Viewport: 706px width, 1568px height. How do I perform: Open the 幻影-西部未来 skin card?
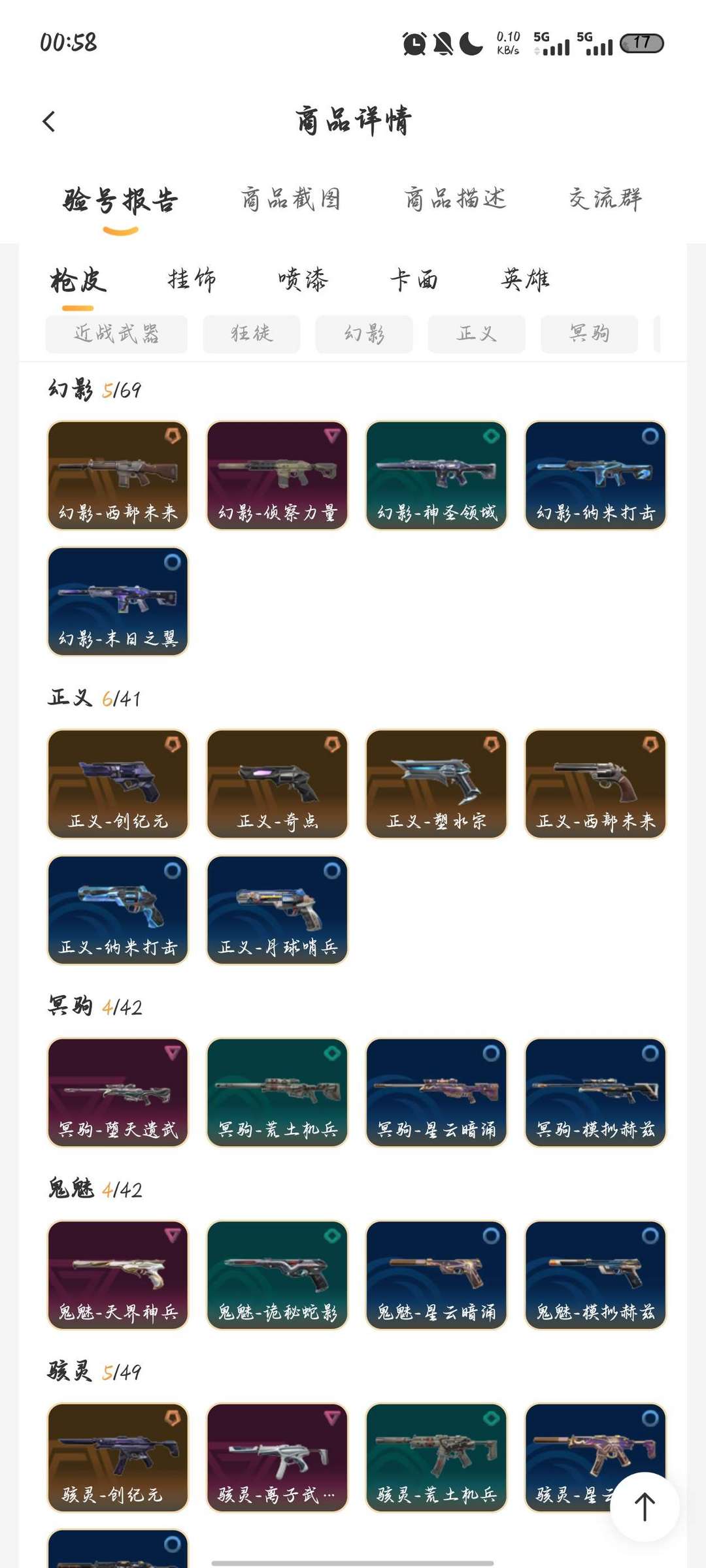[x=118, y=475]
